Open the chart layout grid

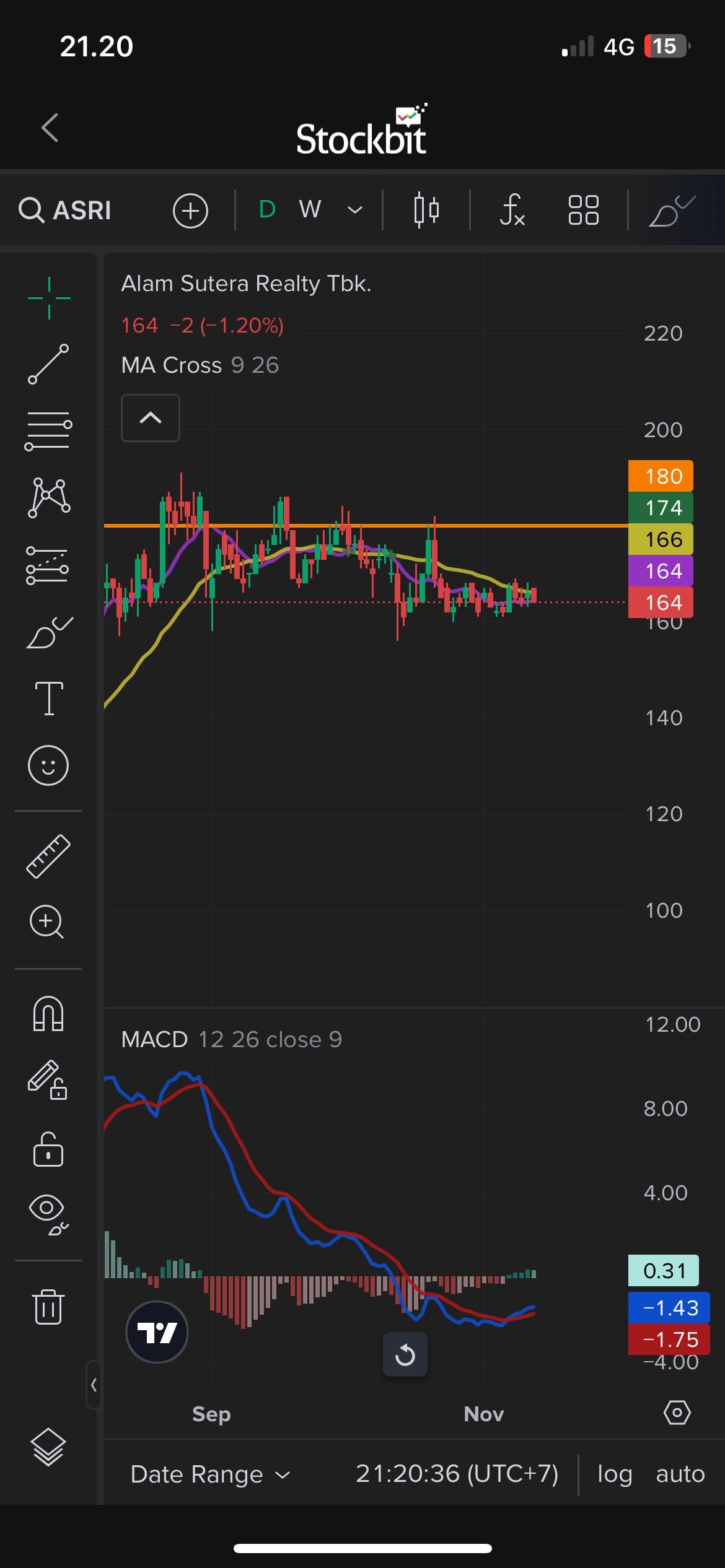point(583,211)
